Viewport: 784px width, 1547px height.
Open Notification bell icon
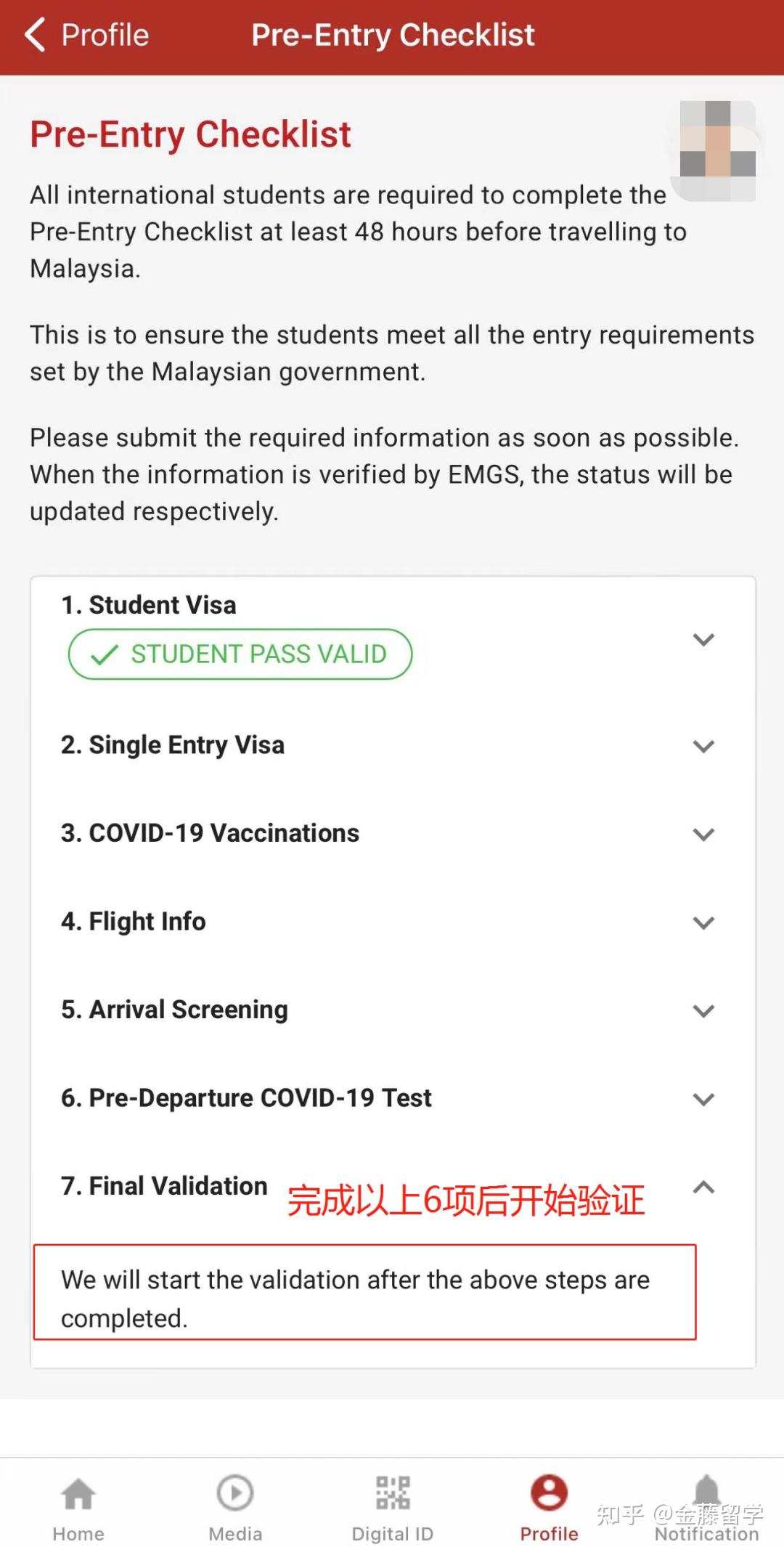coord(705,1489)
